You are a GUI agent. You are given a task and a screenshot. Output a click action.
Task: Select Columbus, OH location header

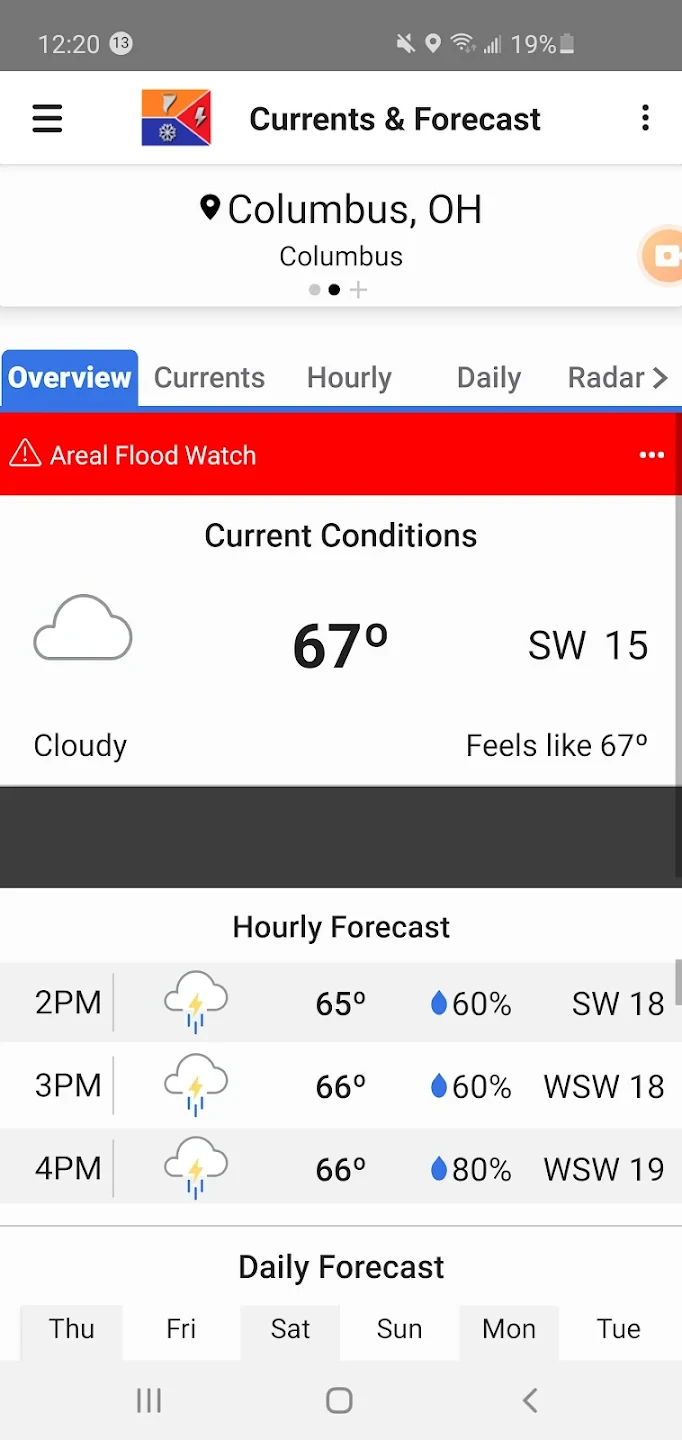[x=341, y=210]
